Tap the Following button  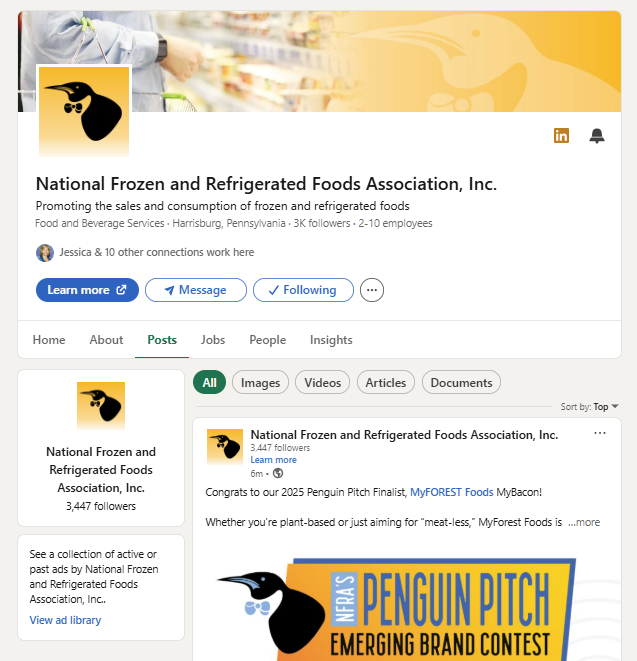(x=302, y=290)
